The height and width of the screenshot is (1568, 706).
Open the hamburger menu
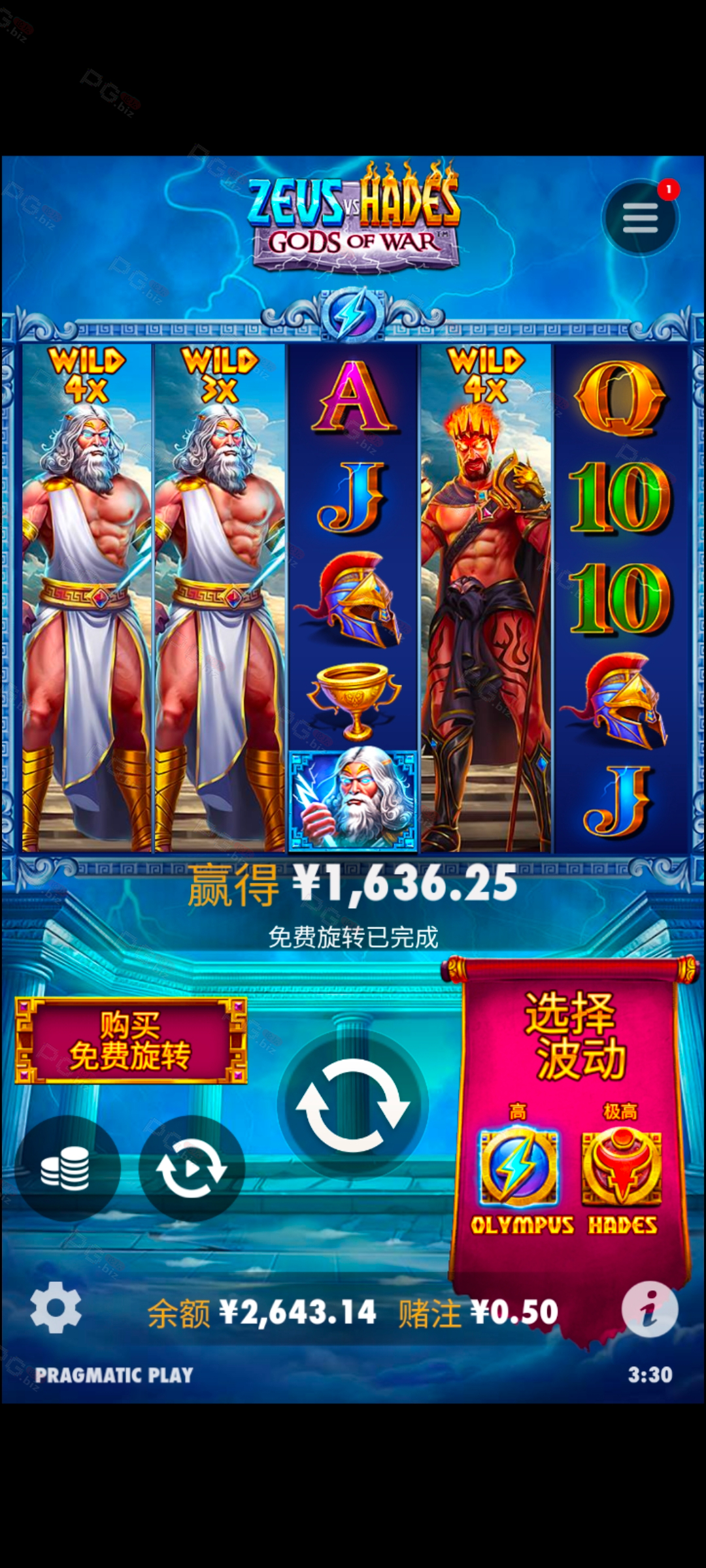tap(640, 218)
